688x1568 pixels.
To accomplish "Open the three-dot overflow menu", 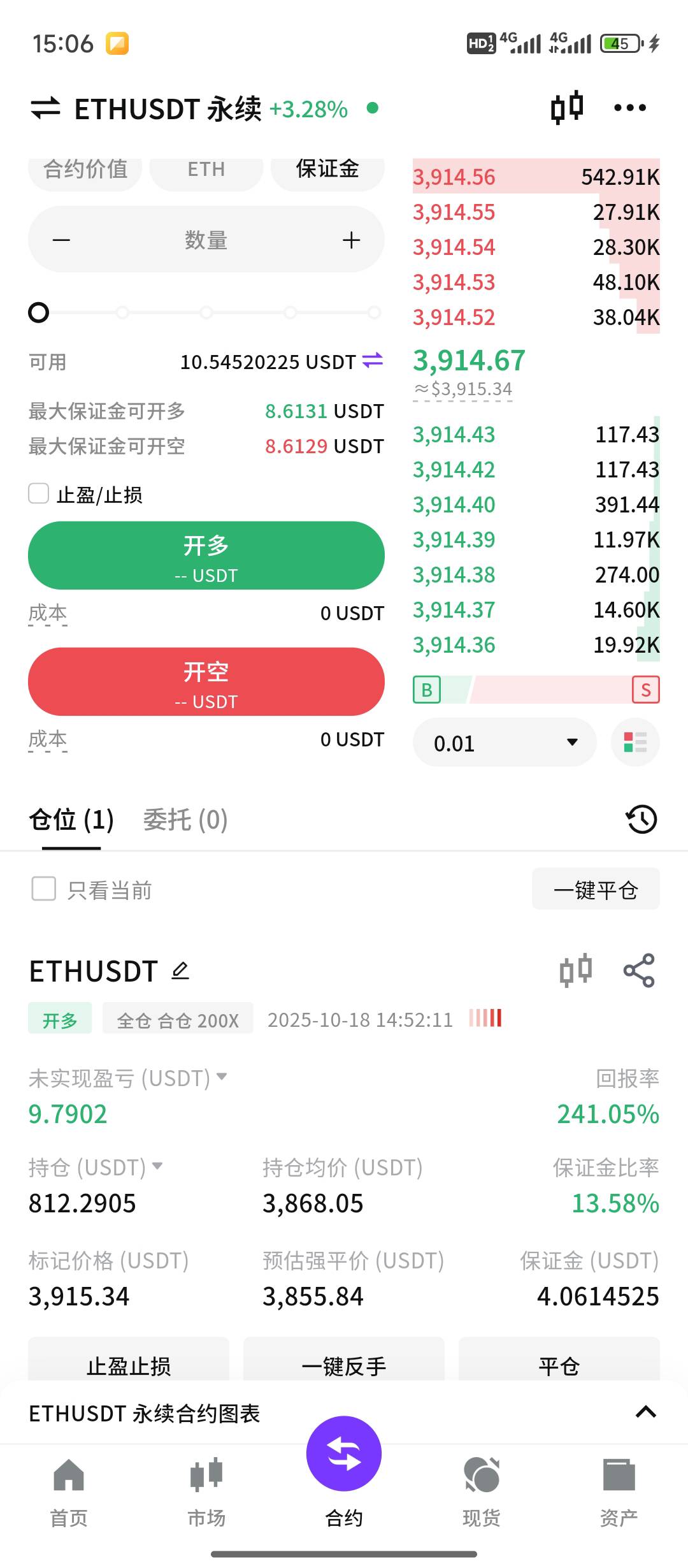I will [630, 108].
